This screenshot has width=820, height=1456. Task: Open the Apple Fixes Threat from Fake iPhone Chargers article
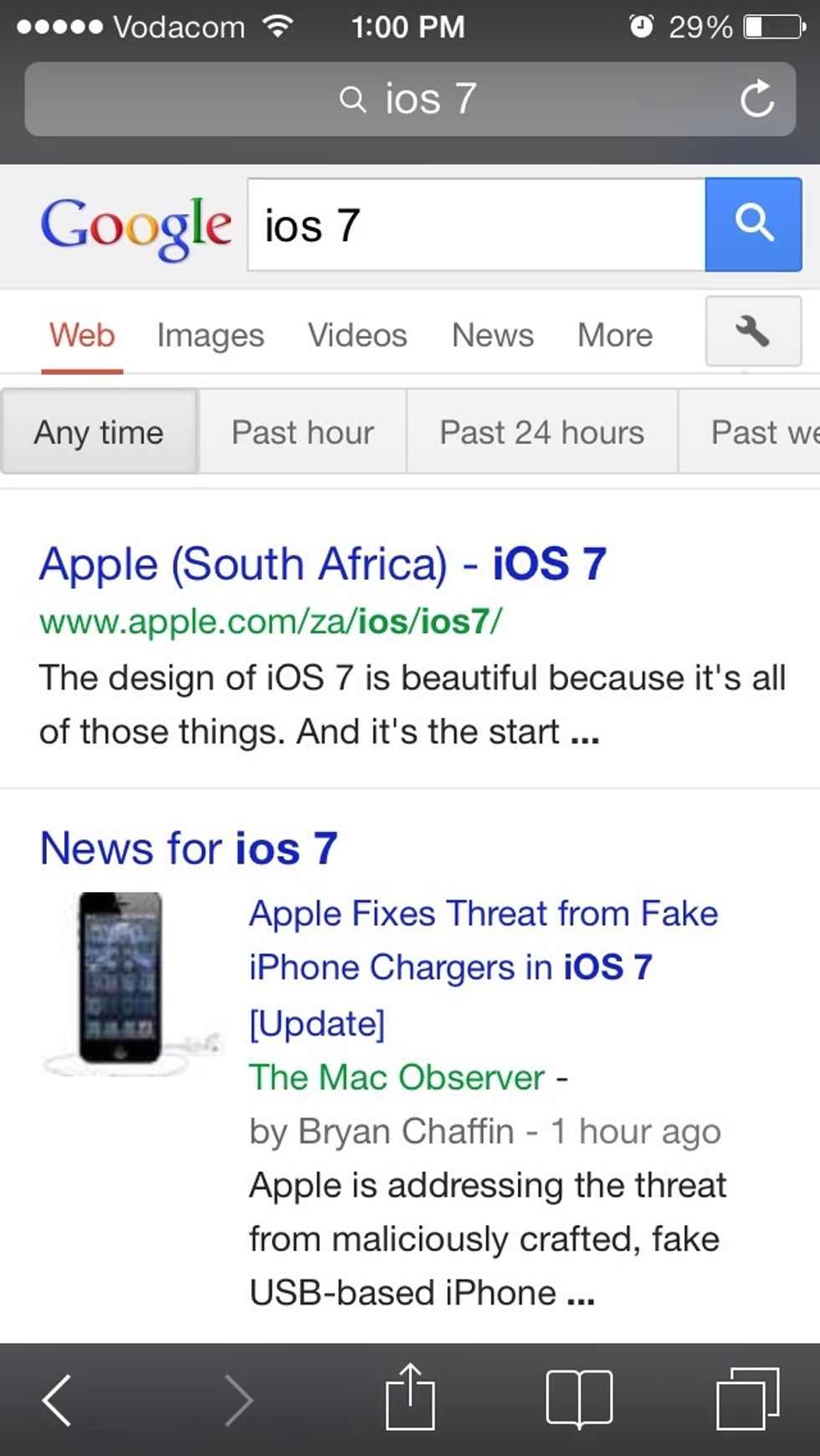(483, 967)
